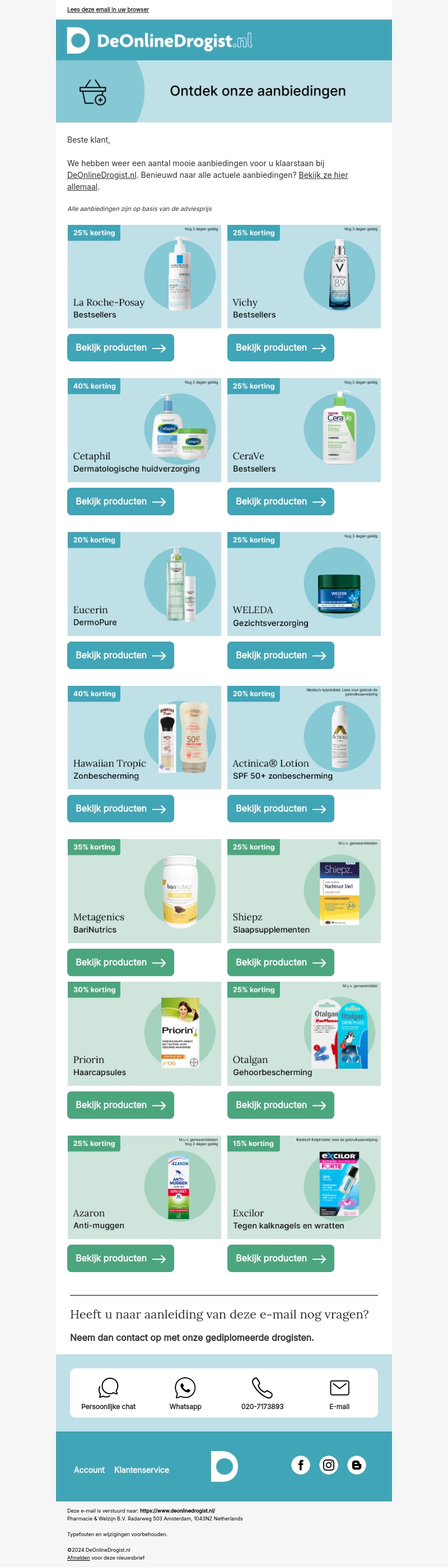Start a Persoonlijke chat
This screenshot has width=448, height=1568.
tap(109, 1393)
